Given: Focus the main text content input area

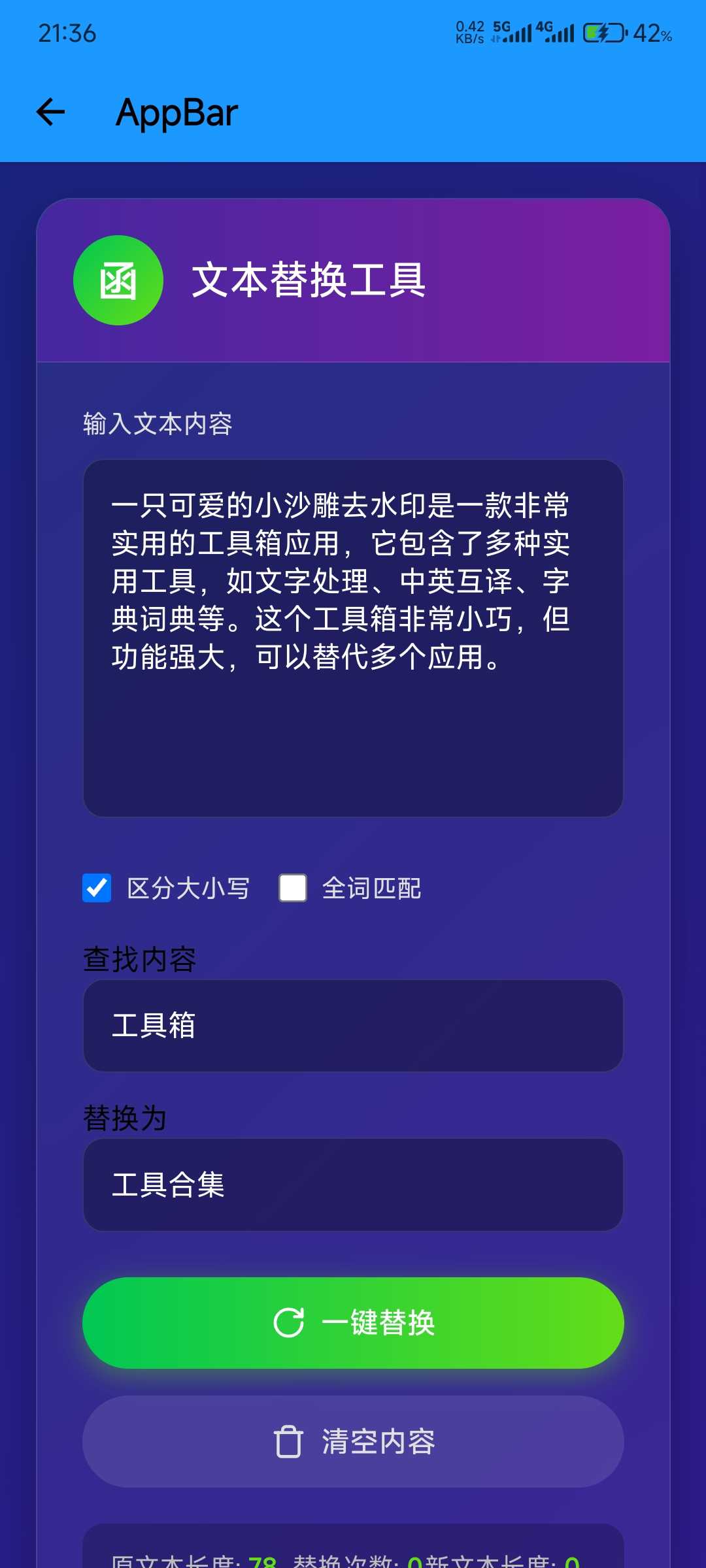Looking at the screenshot, I should point(353,638).
